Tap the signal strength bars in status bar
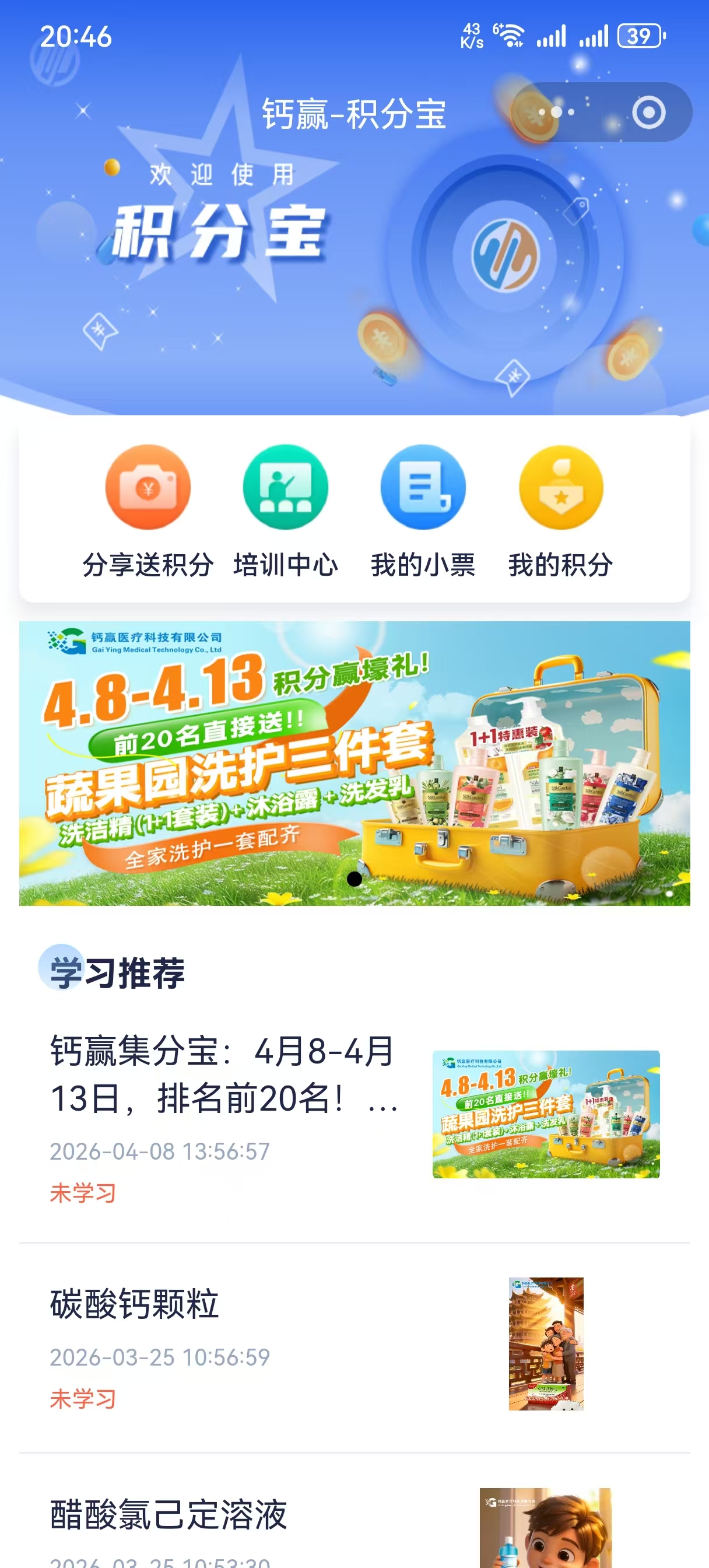This screenshot has width=709, height=1568. pyautogui.click(x=554, y=37)
